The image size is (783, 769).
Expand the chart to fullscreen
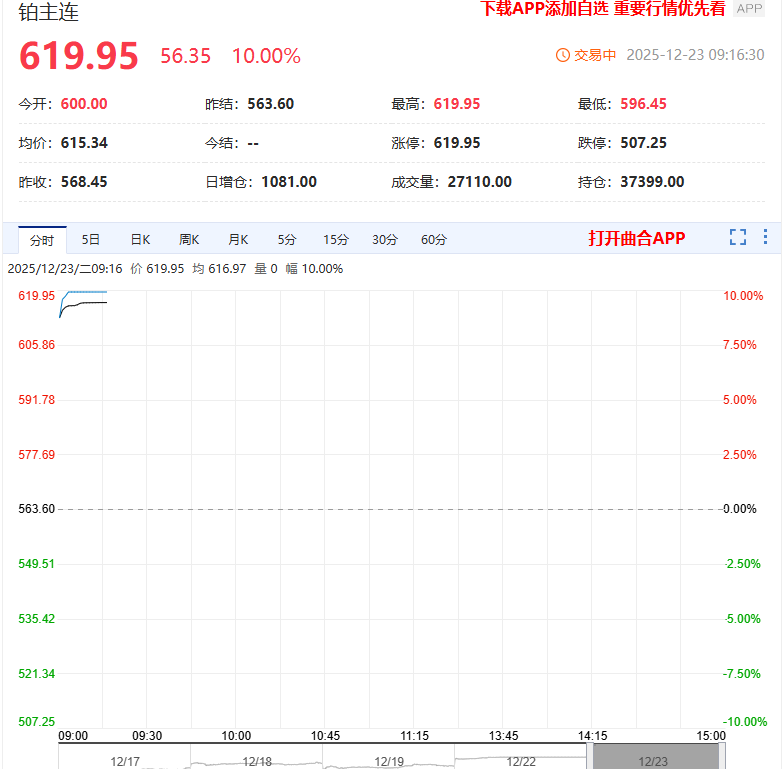pyautogui.click(x=738, y=237)
